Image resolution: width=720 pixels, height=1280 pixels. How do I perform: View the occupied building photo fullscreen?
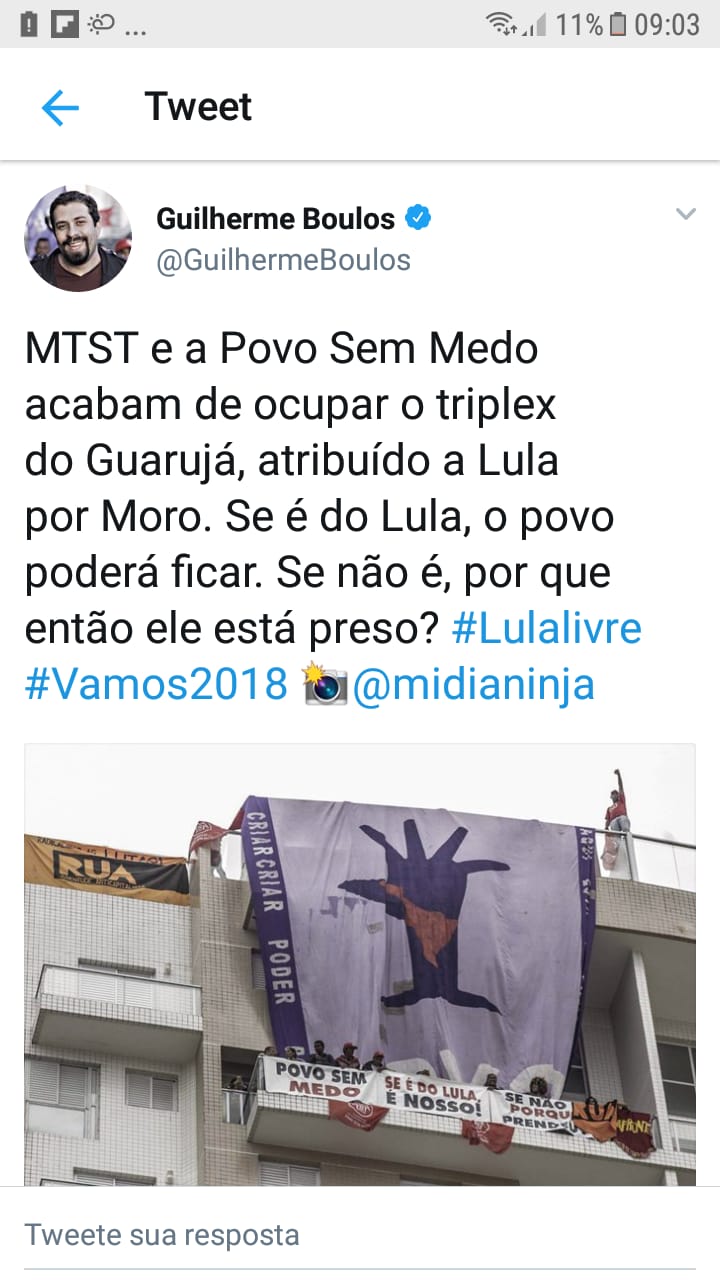point(360,964)
